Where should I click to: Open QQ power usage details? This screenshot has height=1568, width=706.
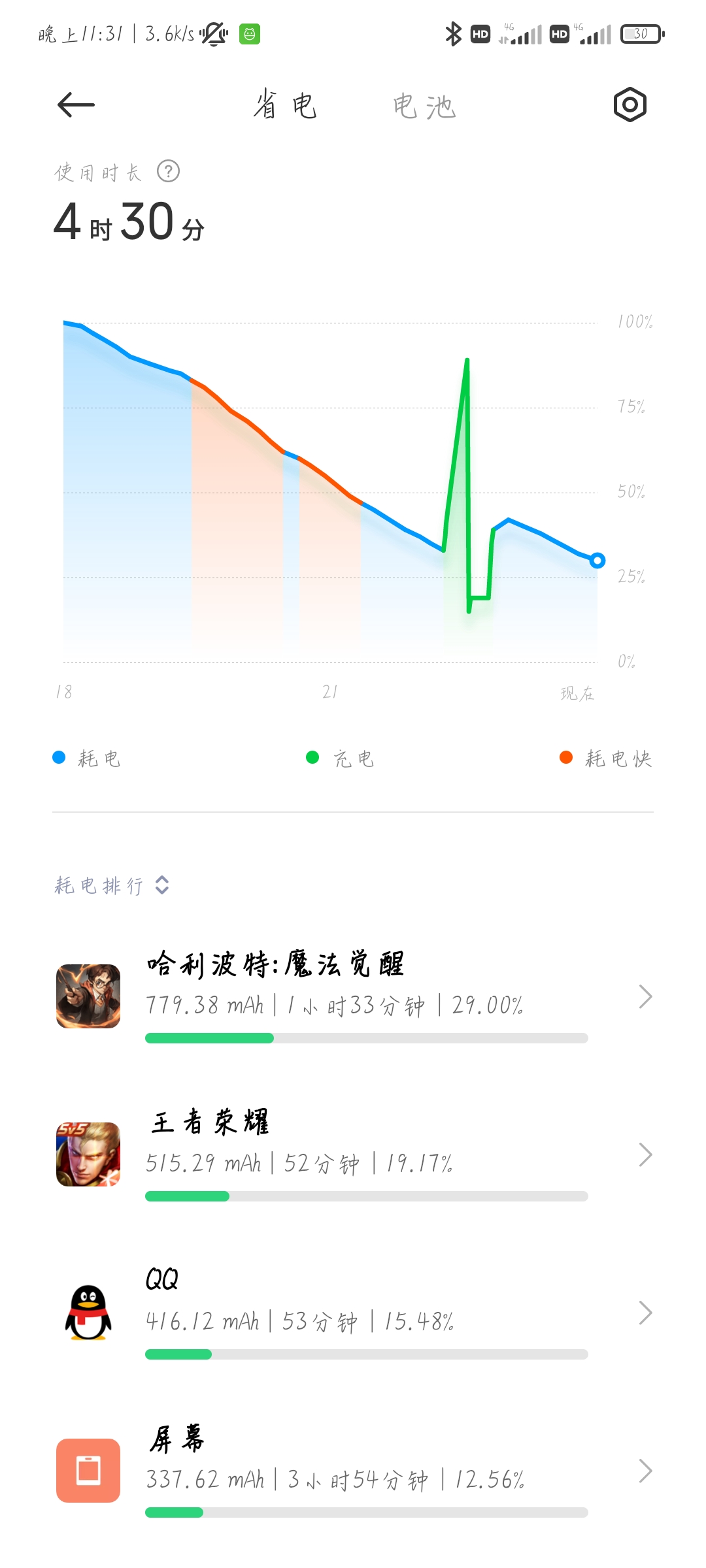click(353, 1313)
